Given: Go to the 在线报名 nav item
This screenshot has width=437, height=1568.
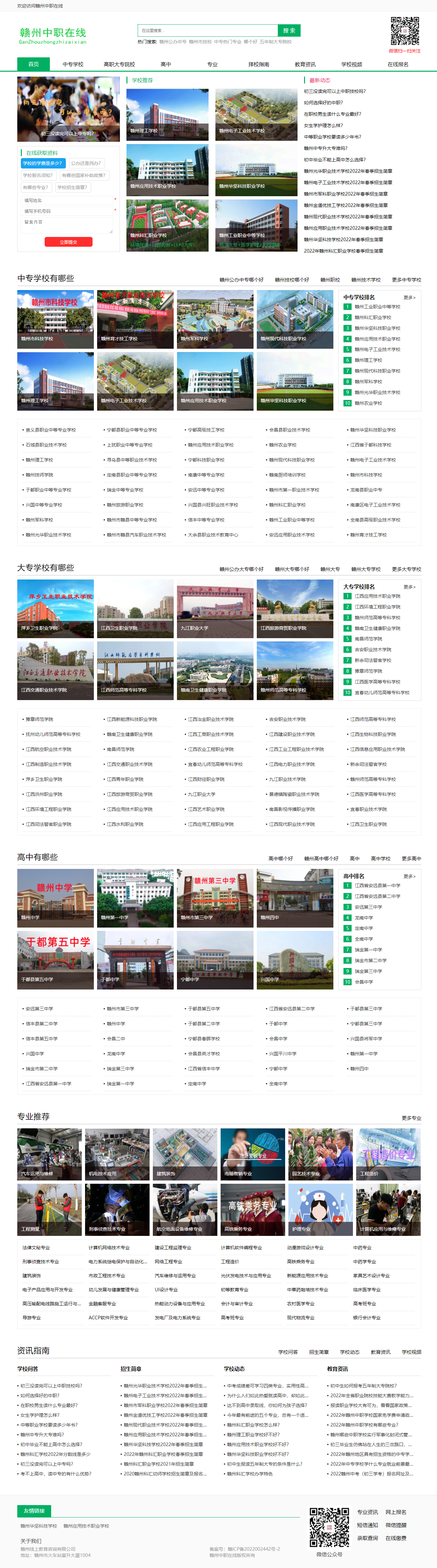Looking at the screenshot, I should click(x=398, y=64).
